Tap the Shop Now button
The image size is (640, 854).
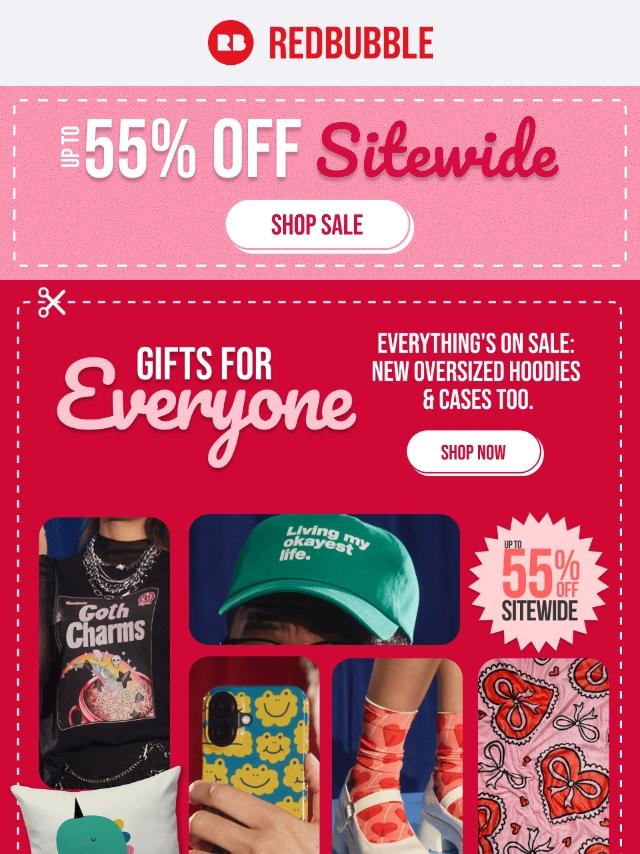473,452
